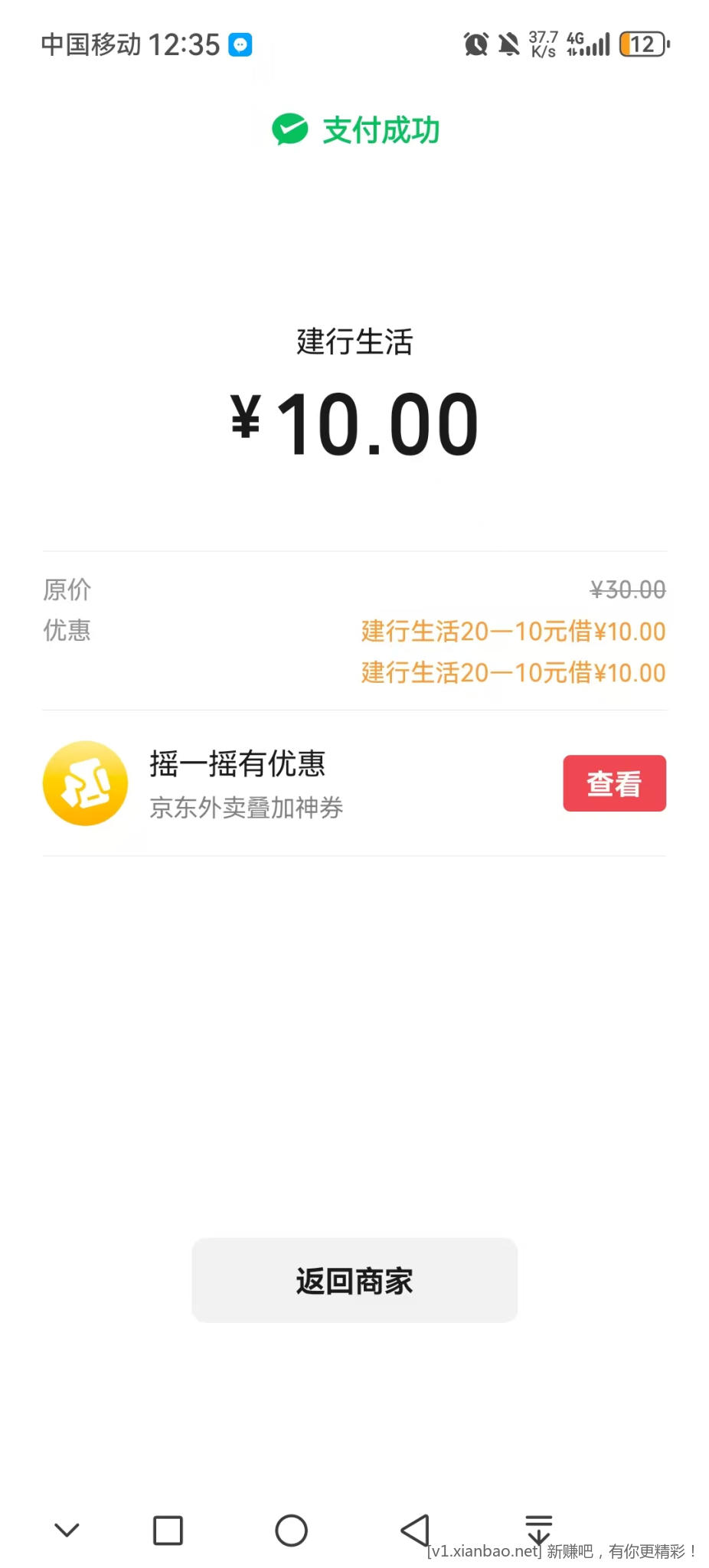The width and height of the screenshot is (709, 1568).
Task: Click the 返回商家 button
Action: (x=354, y=1279)
